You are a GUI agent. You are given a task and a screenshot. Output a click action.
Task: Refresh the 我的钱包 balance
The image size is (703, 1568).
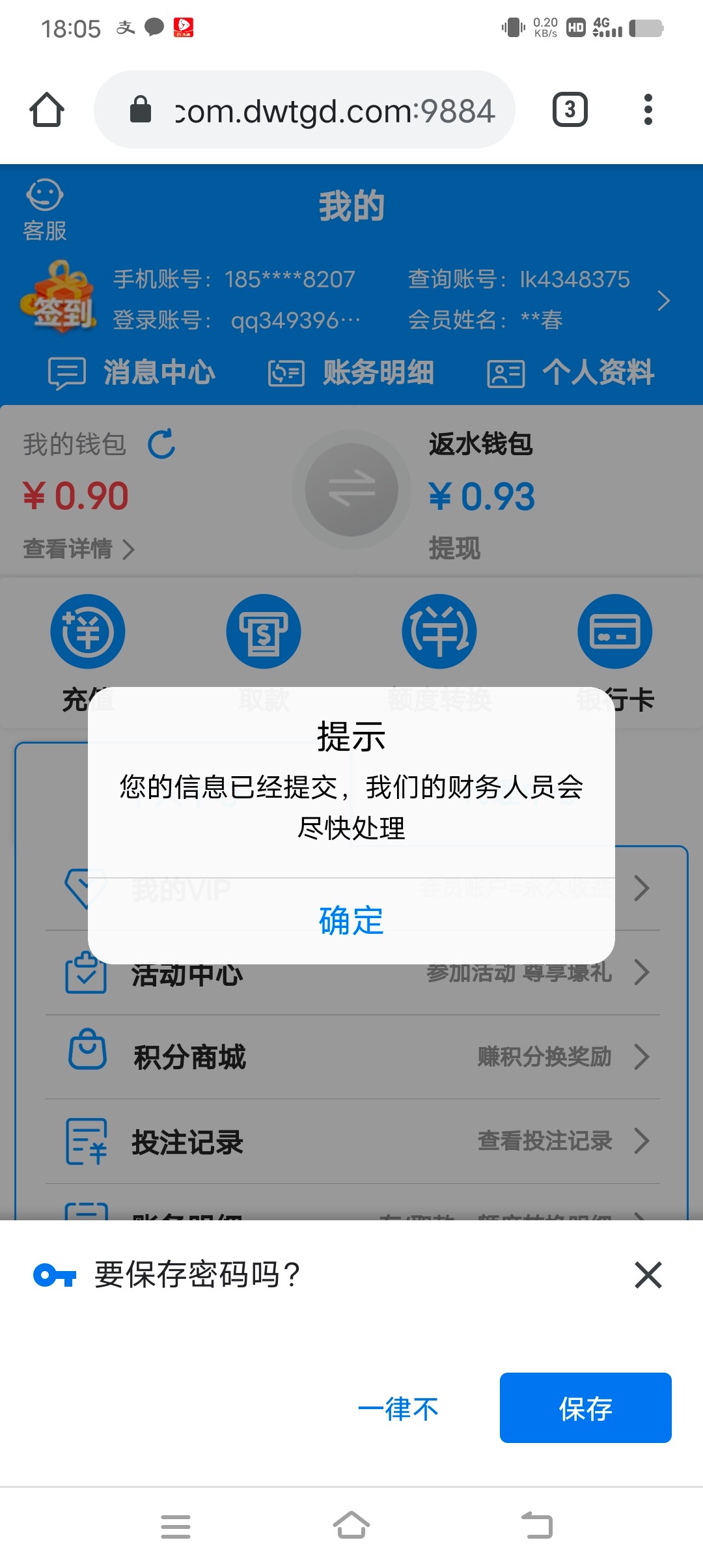(161, 444)
